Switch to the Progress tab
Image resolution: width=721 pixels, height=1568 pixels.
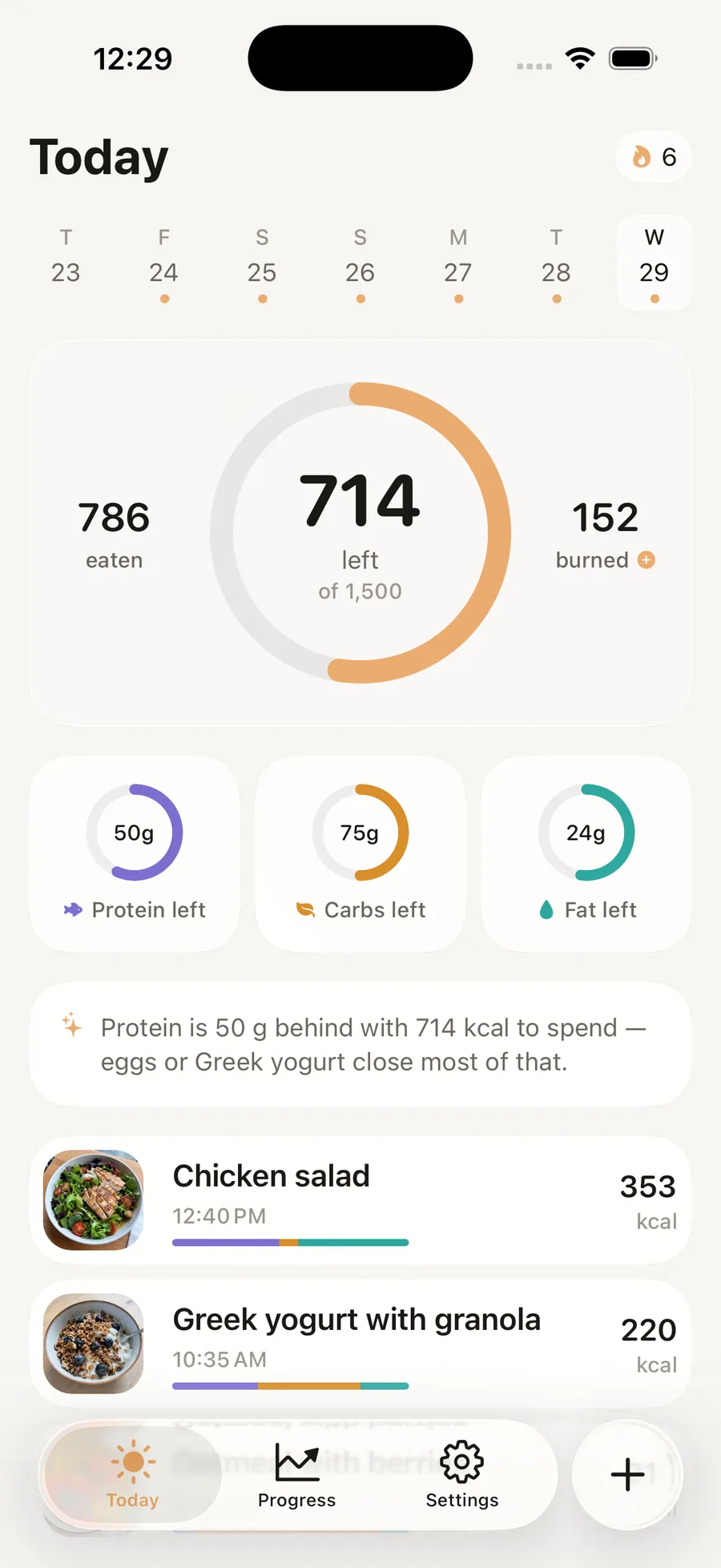296,1475
